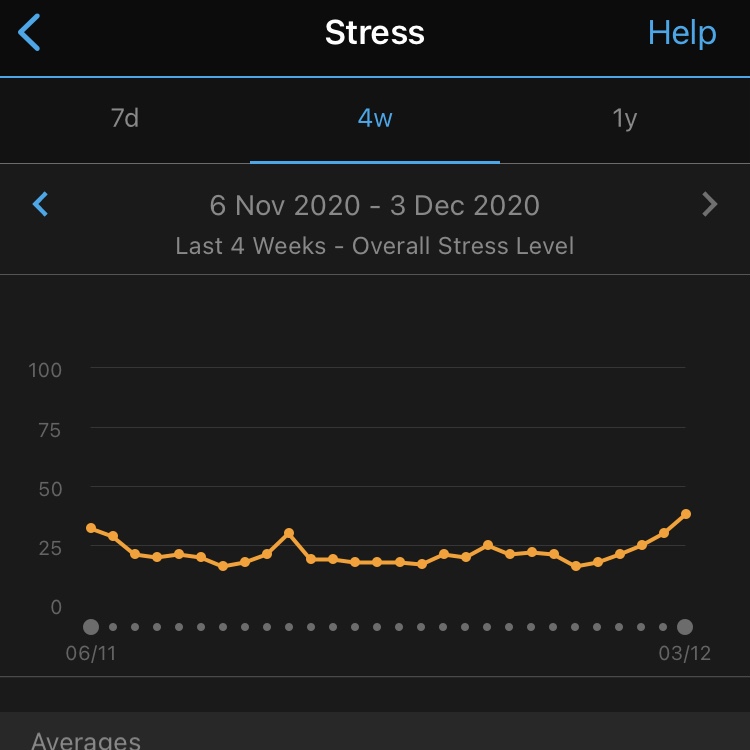Viewport: 750px width, 750px height.
Task: Switch to the 7d tab
Action: pyautogui.click(x=125, y=119)
